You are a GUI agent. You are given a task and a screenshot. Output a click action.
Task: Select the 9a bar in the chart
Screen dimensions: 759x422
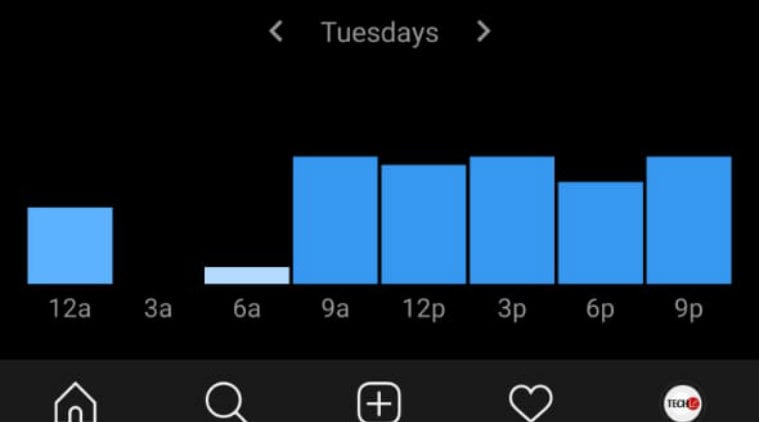(335, 220)
